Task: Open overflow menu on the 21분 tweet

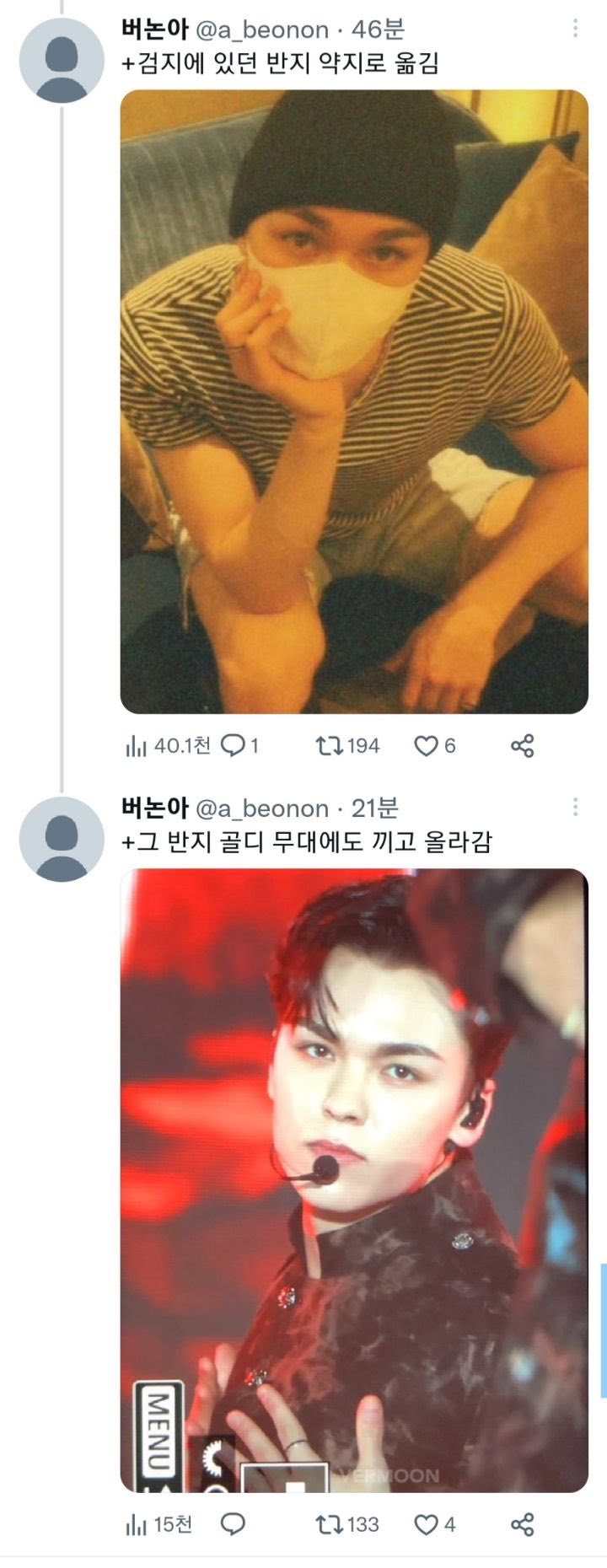Action: pyautogui.click(x=575, y=808)
